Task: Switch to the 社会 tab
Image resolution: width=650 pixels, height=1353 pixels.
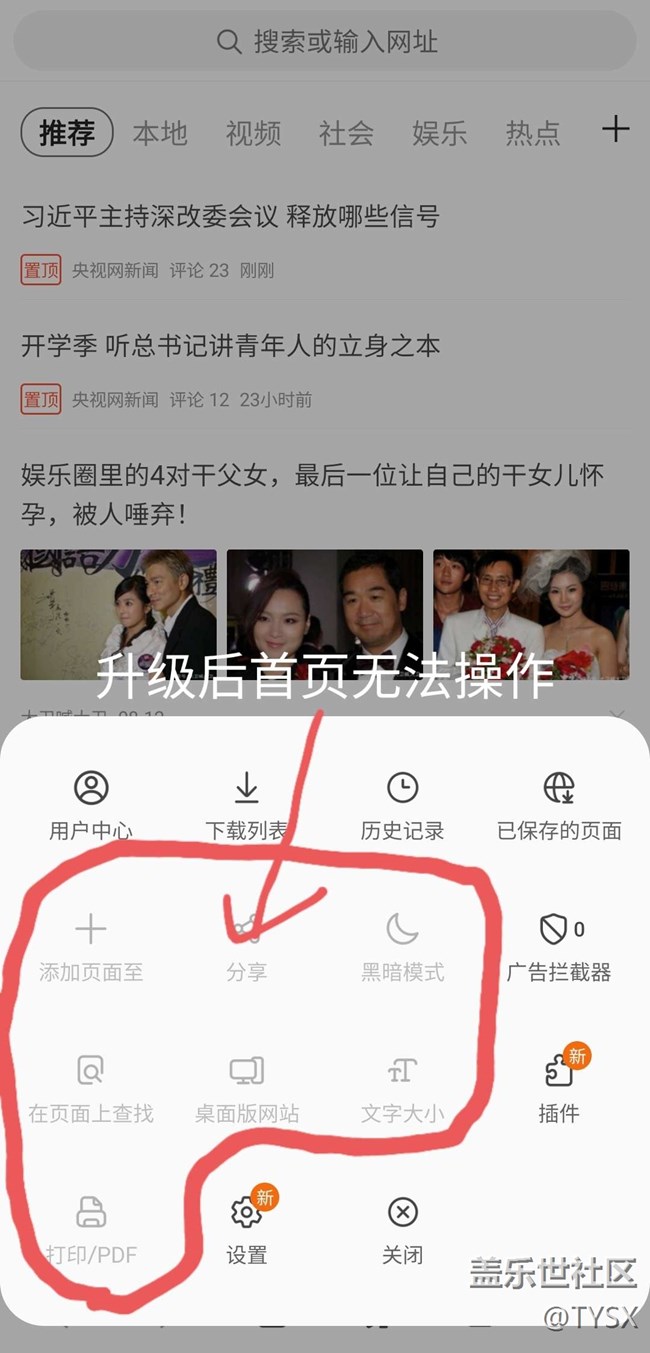Action: click(x=346, y=133)
